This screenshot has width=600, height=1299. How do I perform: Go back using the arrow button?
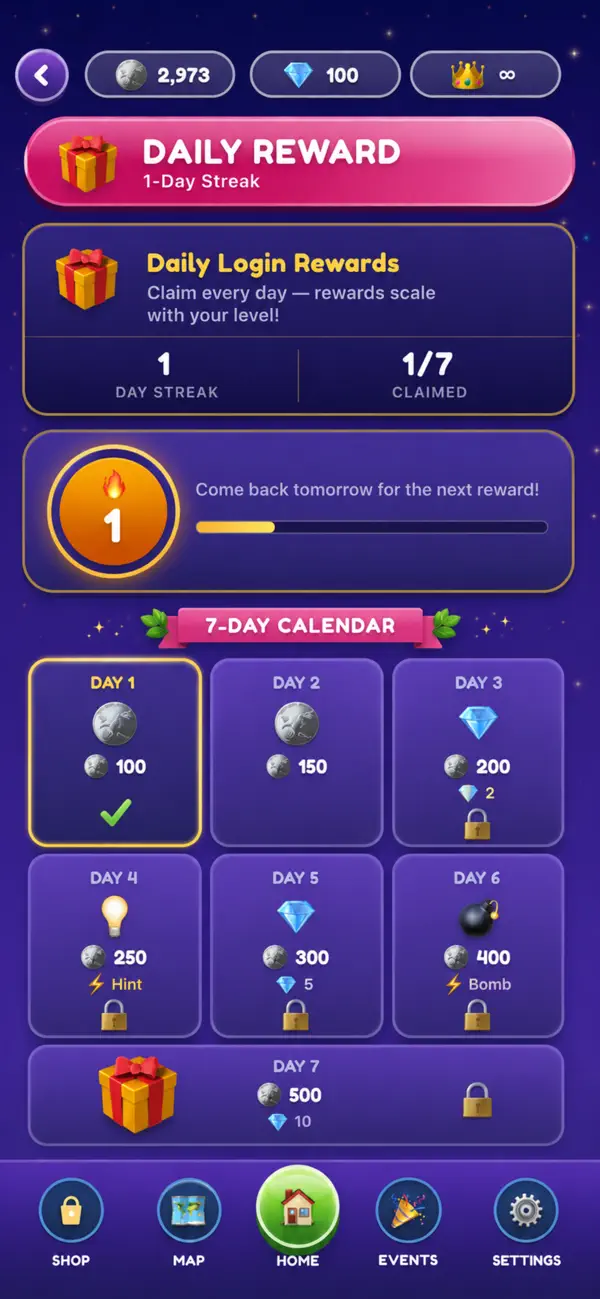pyautogui.click(x=42, y=75)
